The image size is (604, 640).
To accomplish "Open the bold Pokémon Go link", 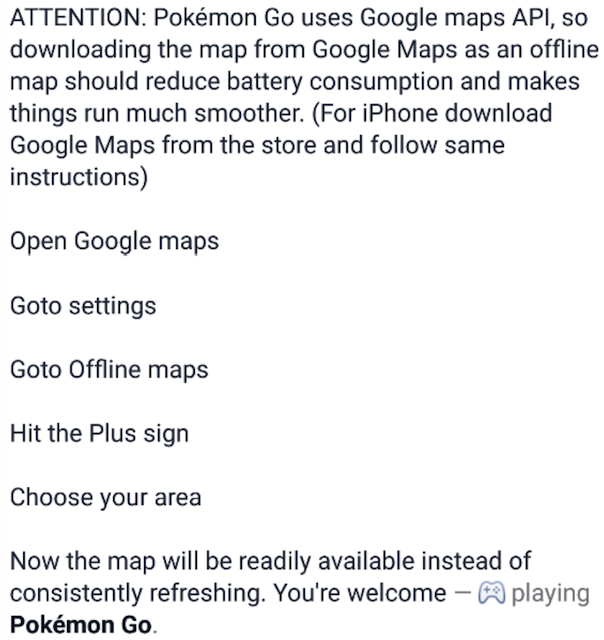I will pos(81,625).
